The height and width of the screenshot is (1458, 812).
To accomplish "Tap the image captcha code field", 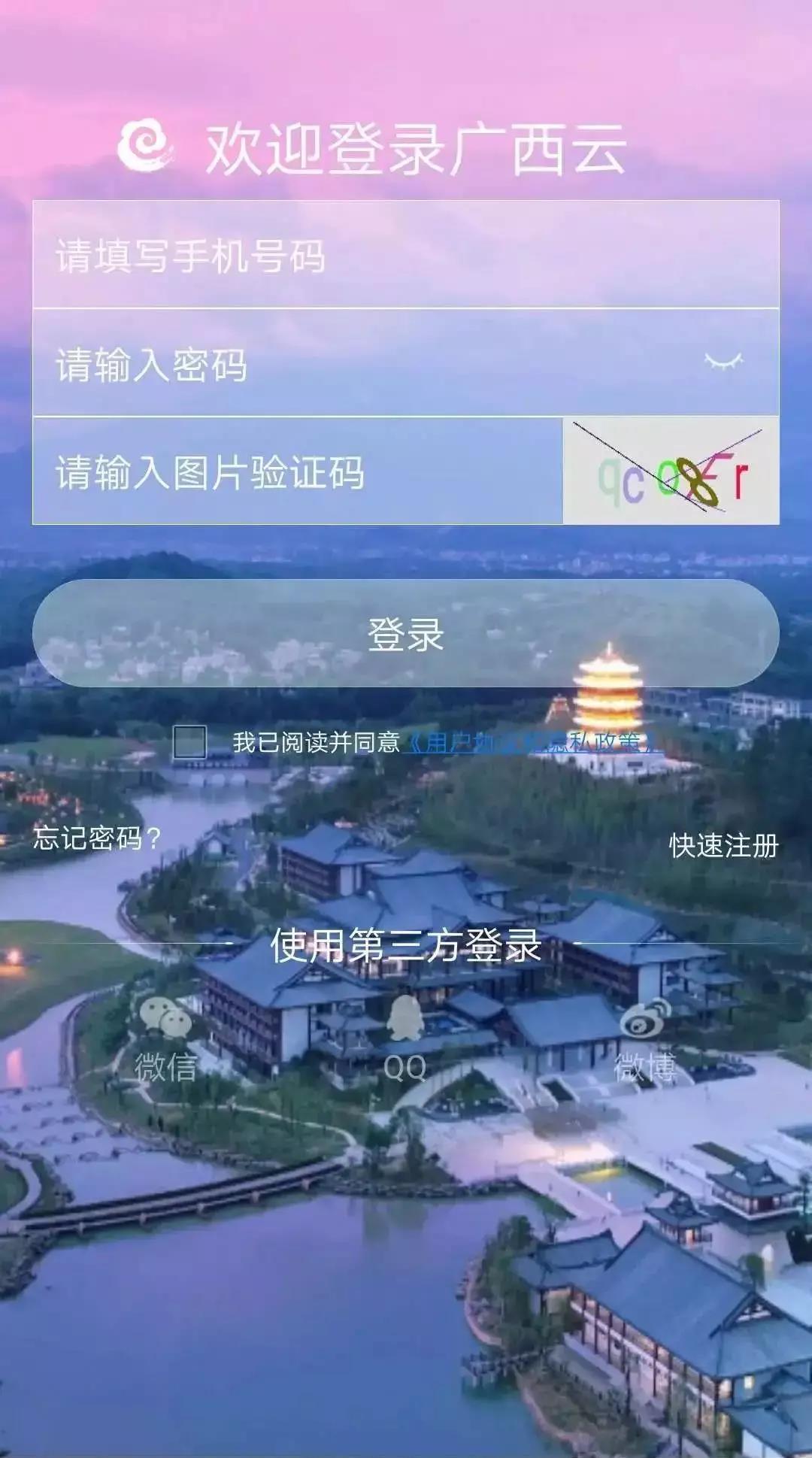I will tap(298, 471).
